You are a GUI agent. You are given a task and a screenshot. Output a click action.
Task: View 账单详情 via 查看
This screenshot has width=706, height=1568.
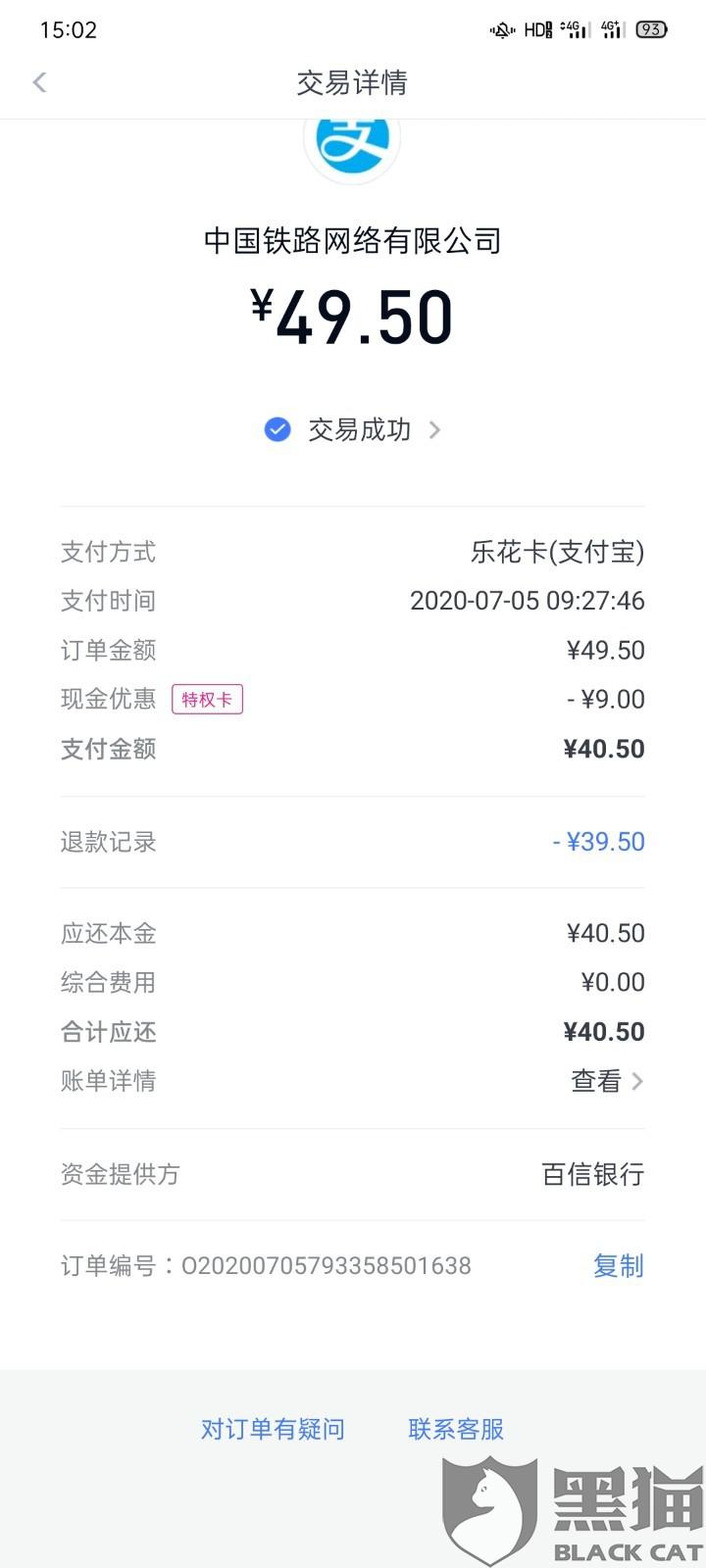coord(607,1081)
